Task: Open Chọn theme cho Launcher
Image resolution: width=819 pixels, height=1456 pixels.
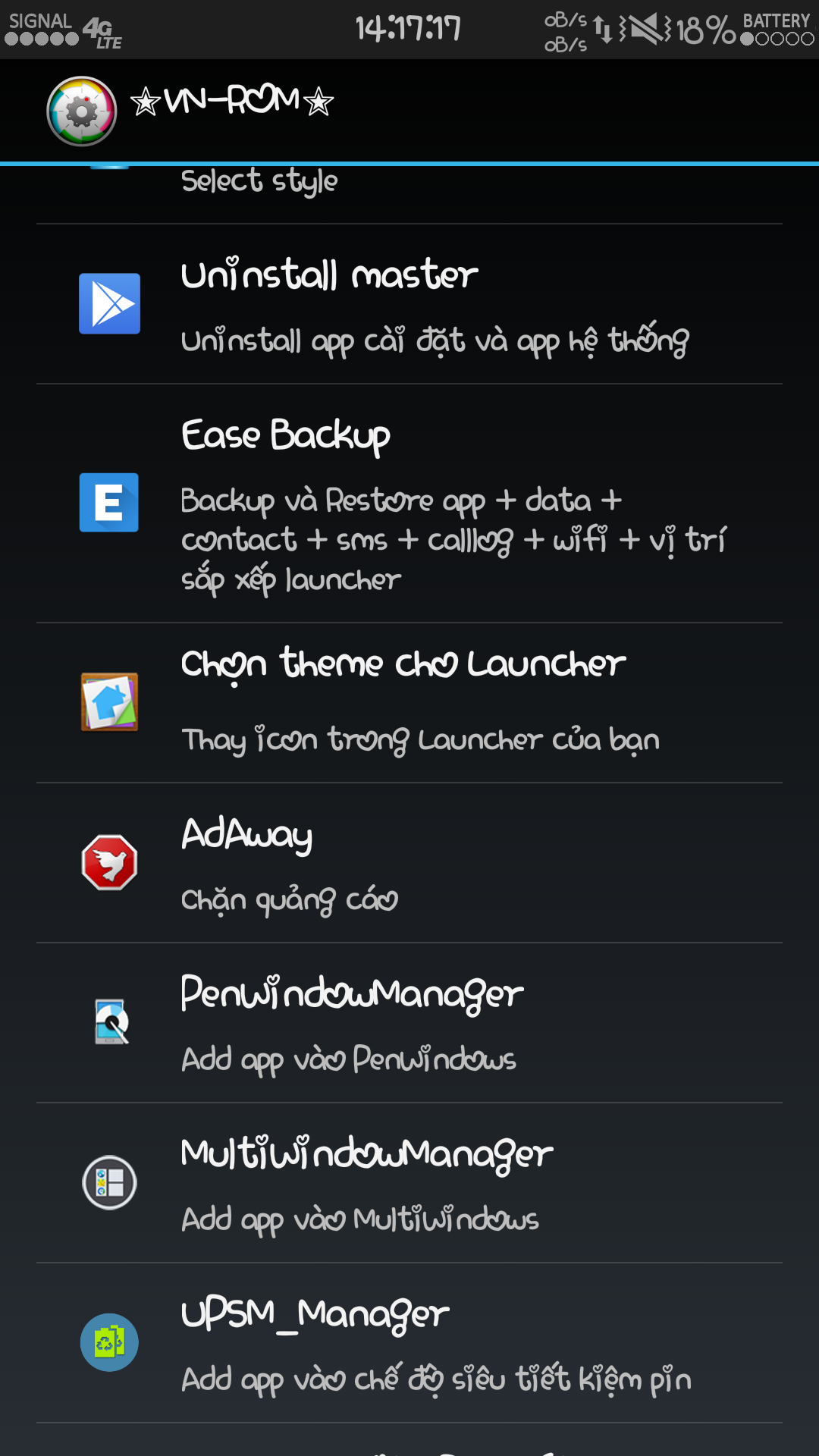Action: 409,703
